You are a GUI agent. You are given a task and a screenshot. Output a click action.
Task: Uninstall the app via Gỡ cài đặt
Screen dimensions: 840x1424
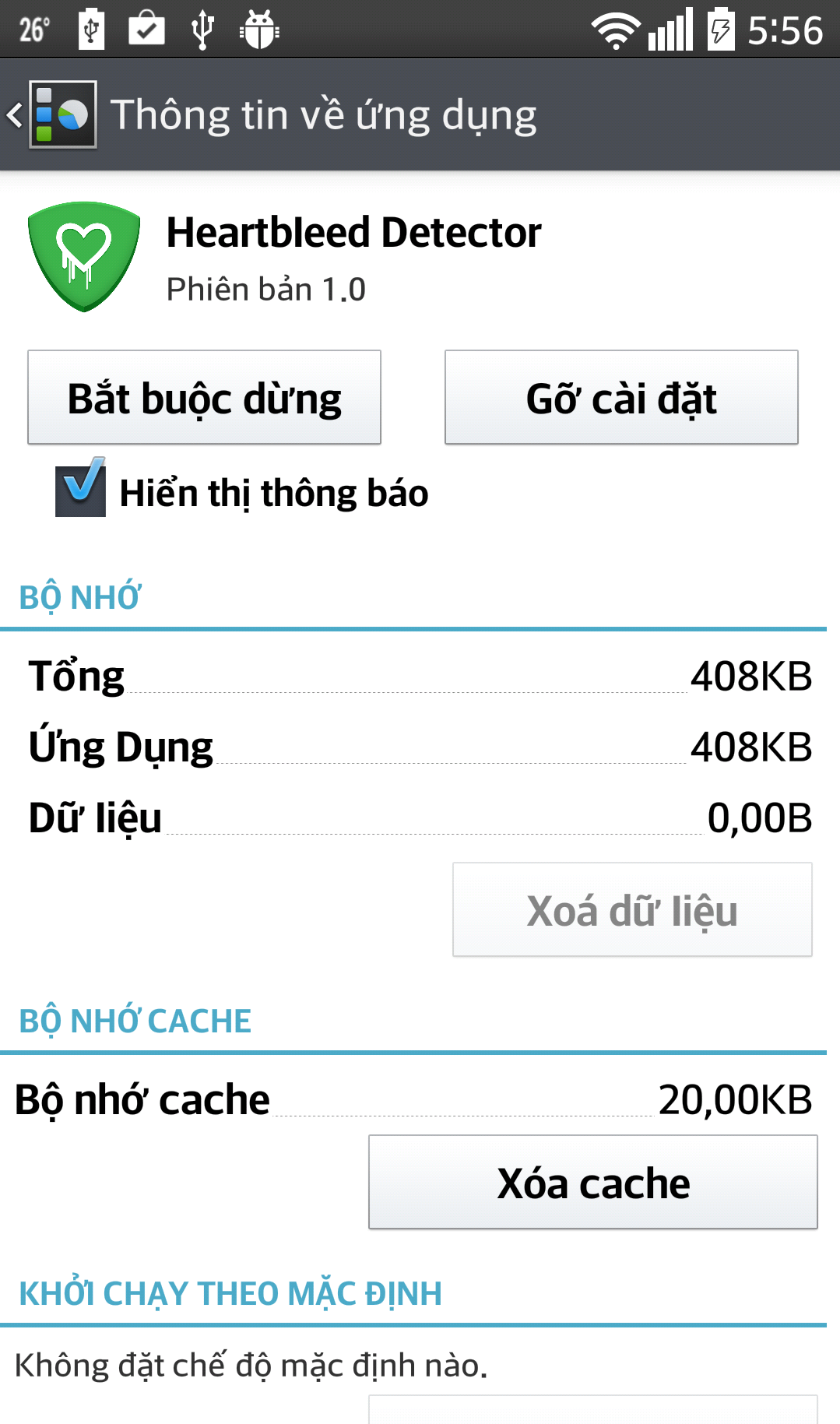pos(621,398)
